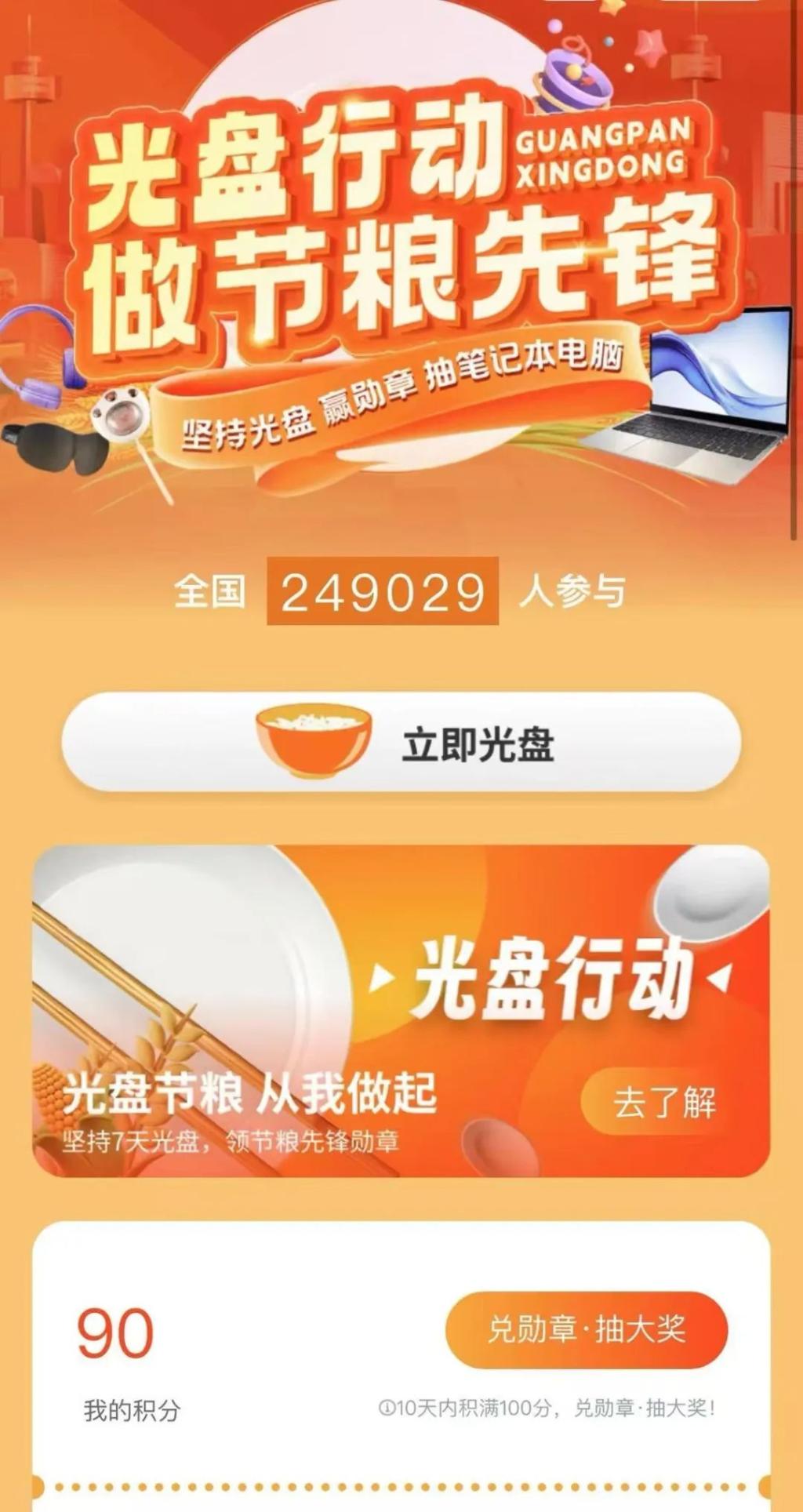Tap 兑勋章·抽大奖 to redeem points
Screen dimensions: 803x1512
(x=587, y=1329)
